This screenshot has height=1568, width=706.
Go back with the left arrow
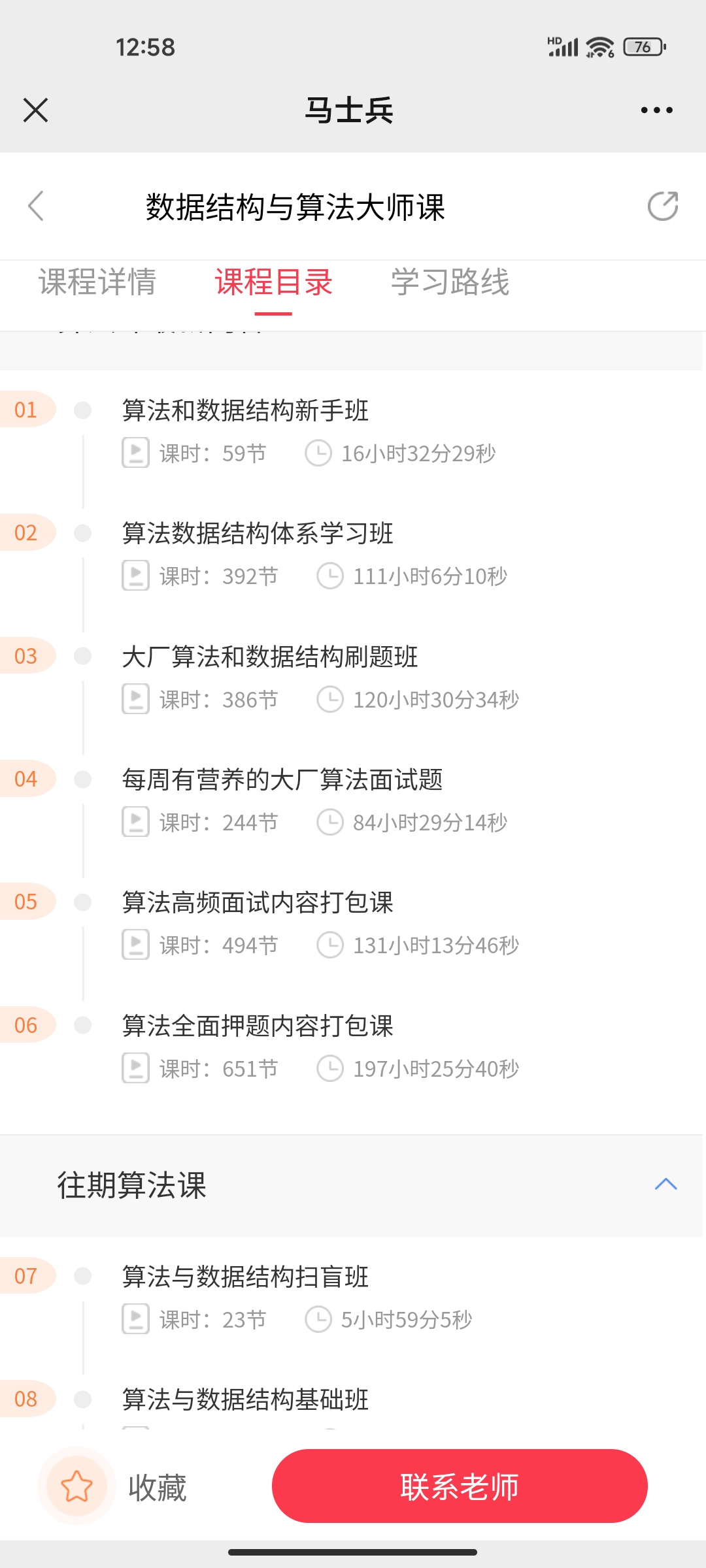pos(36,206)
